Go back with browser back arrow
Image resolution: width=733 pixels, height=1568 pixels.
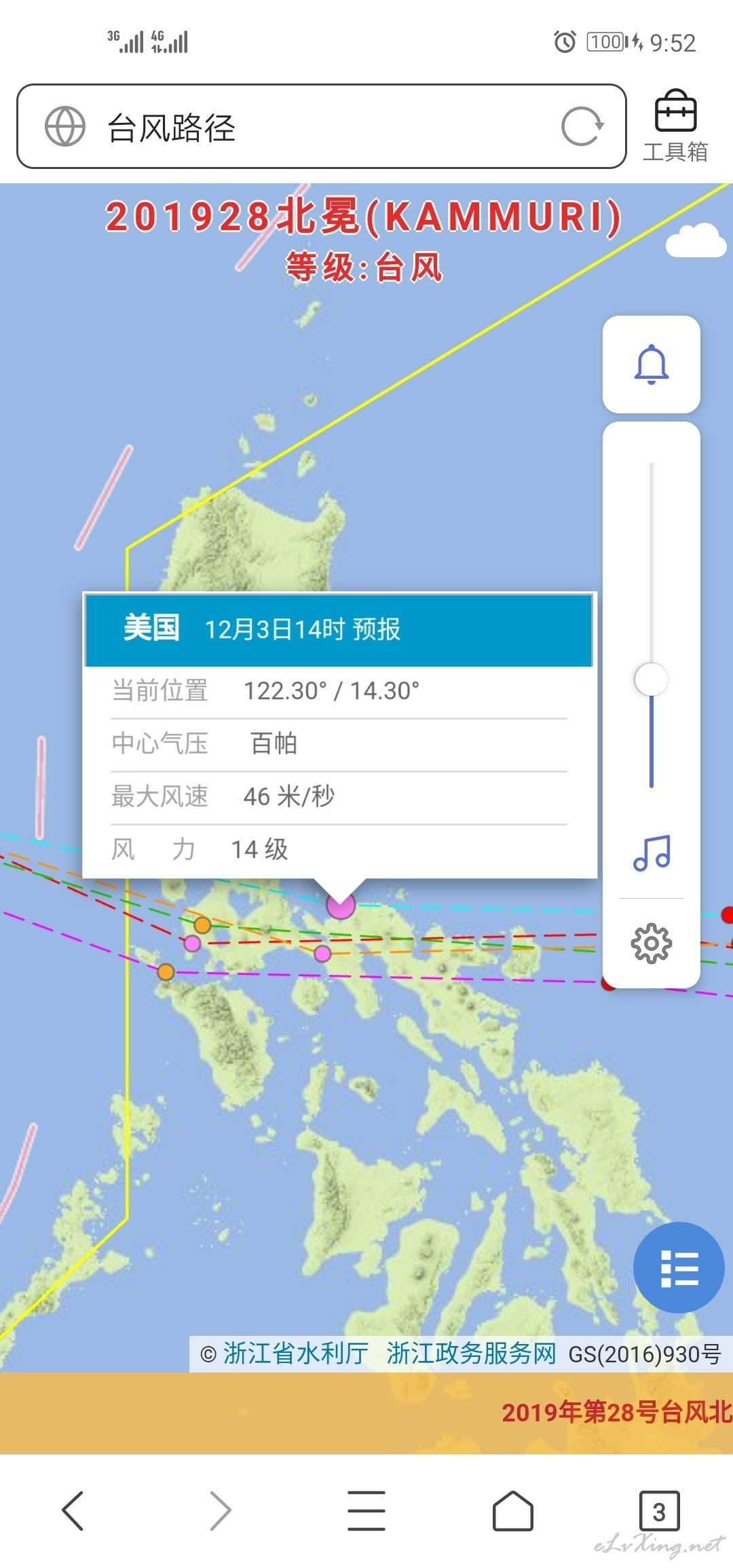73,1511
